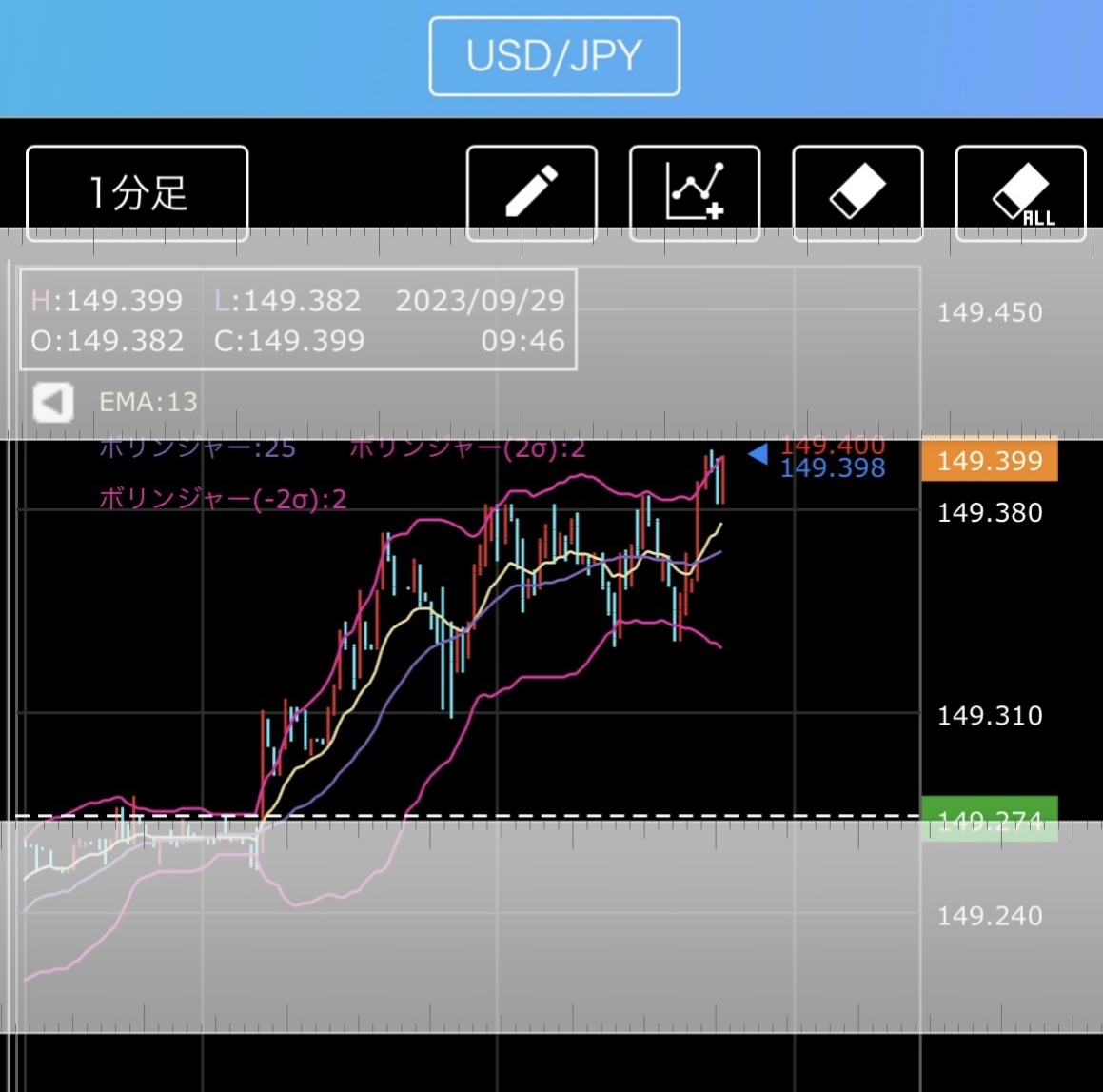Select the single eraser tool
The image size is (1103, 1092).
pos(857,192)
